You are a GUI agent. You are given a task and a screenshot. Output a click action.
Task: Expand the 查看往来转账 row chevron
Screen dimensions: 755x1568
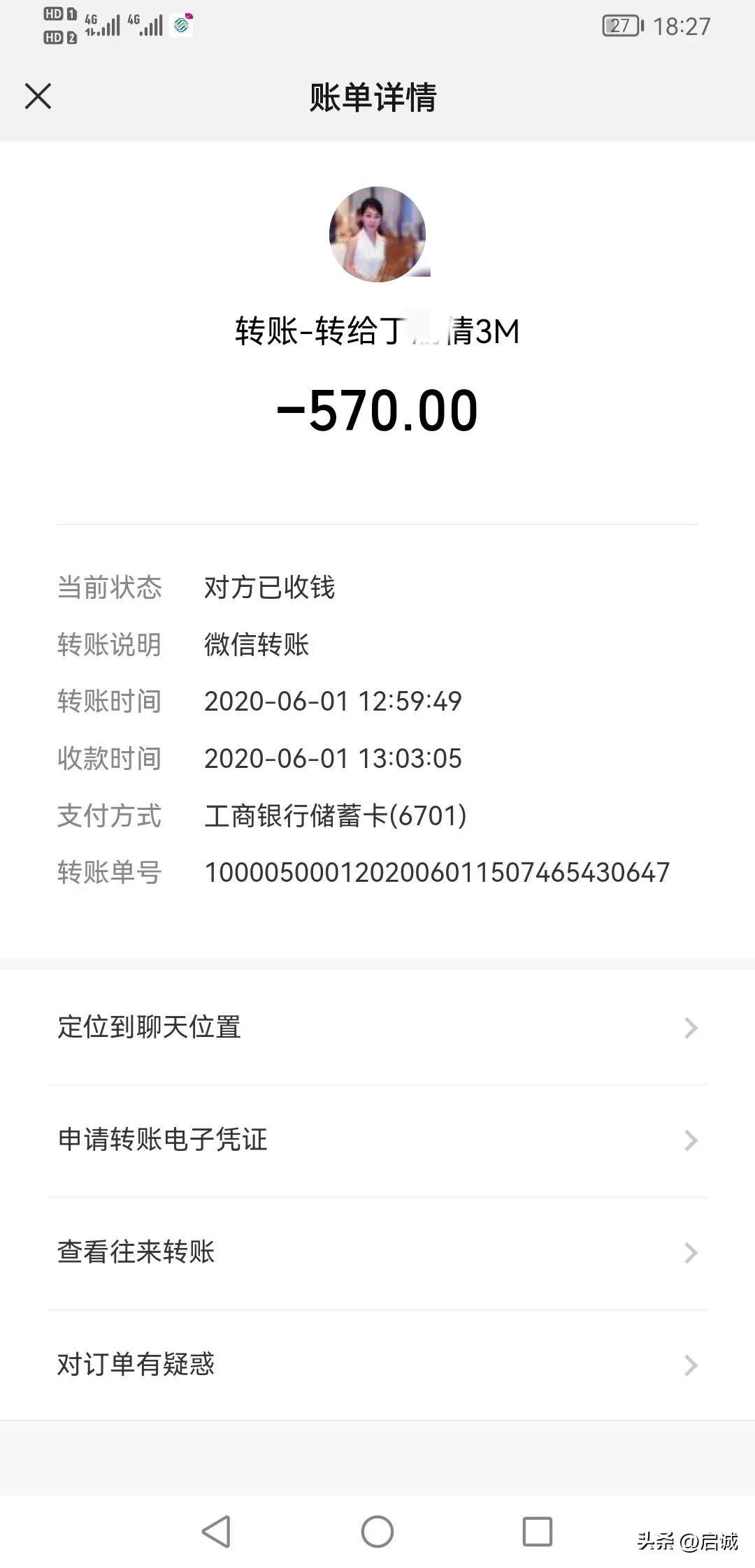[689, 1252]
